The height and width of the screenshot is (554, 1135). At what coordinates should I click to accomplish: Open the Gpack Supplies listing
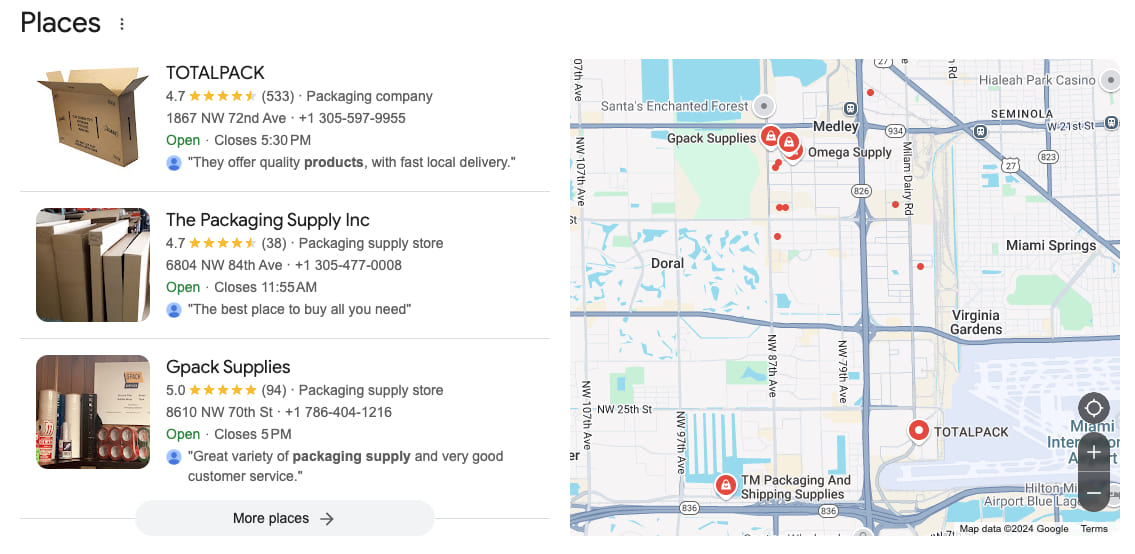point(228,367)
